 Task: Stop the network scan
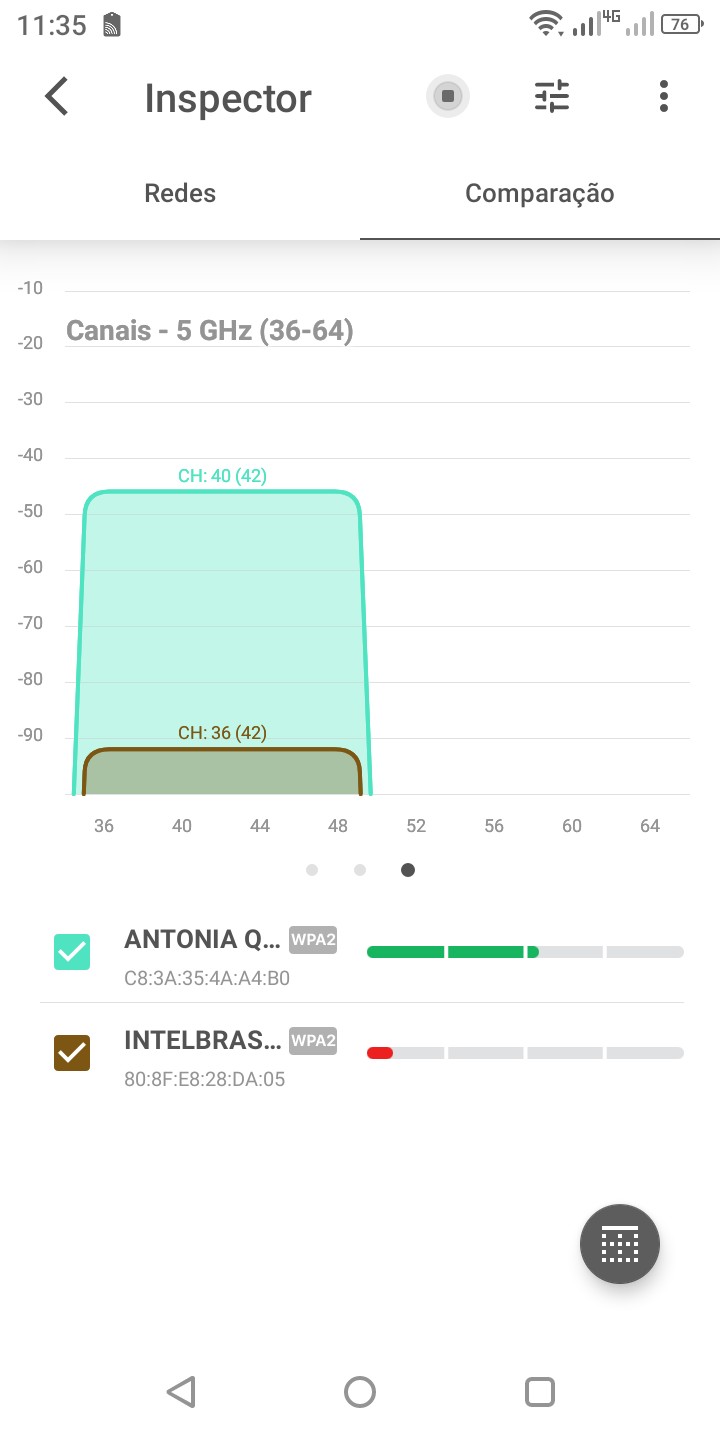[448, 97]
